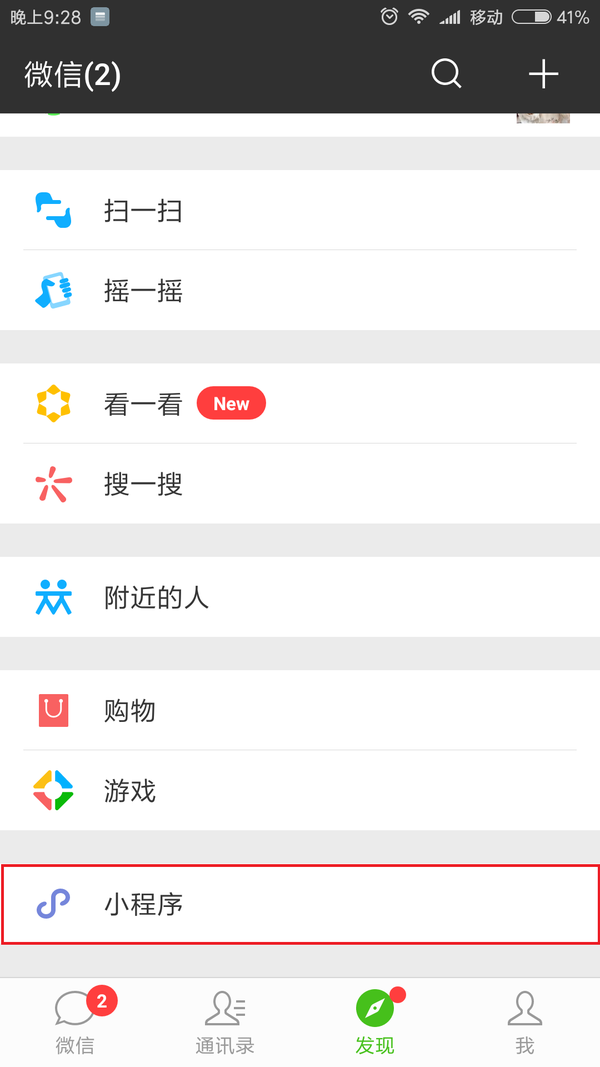Select the 发现 discover tab
The image size is (600, 1067).
[x=375, y=1022]
